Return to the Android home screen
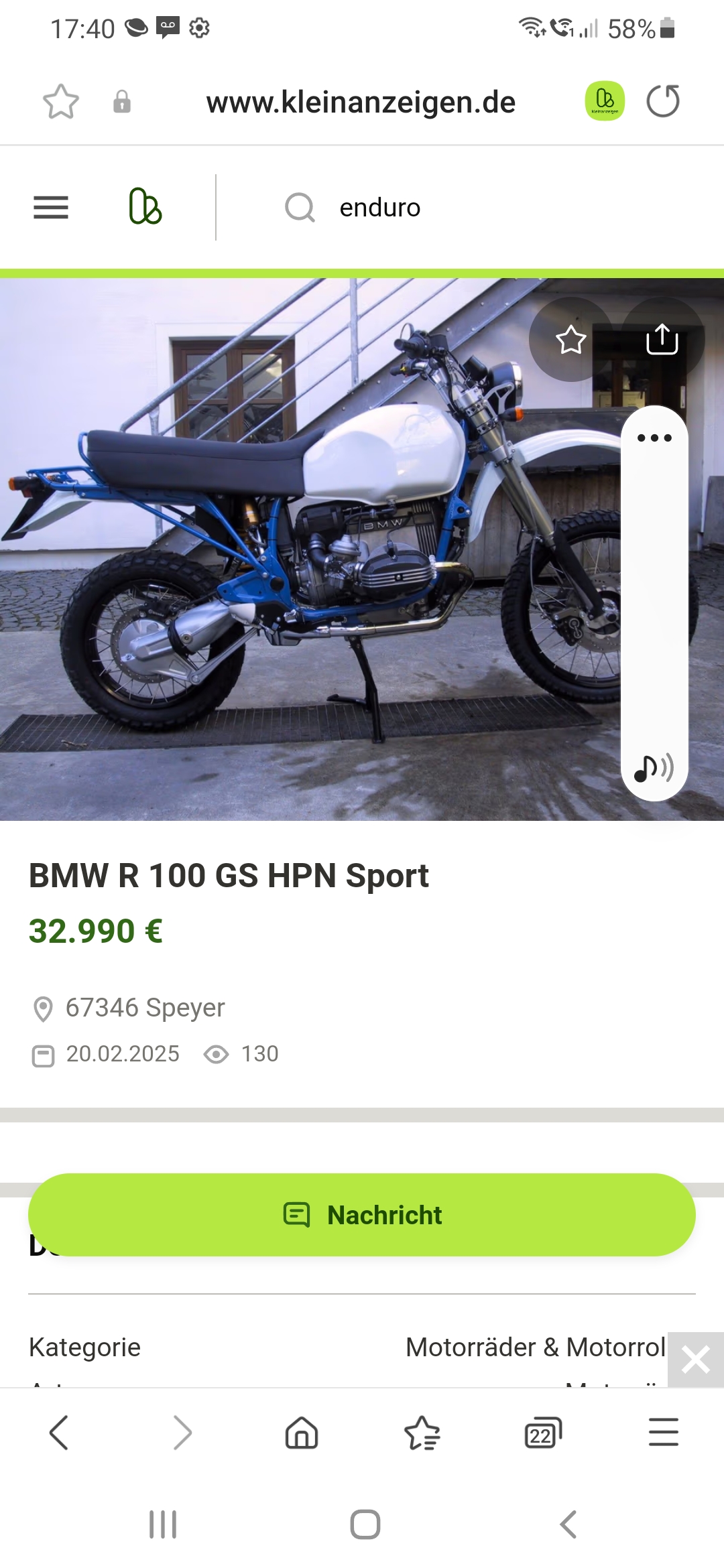The width and height of the screenshot is (724, 1568). (365, 1524)
